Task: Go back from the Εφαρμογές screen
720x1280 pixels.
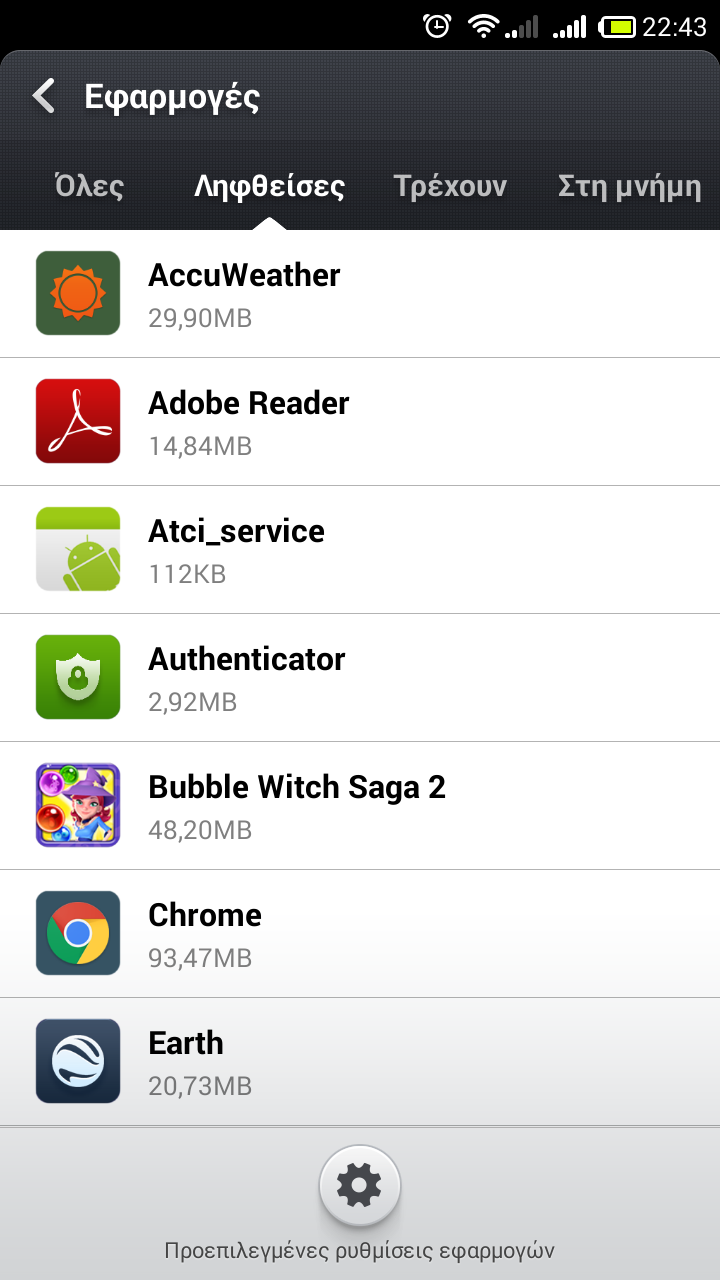Action: point(44,97)
